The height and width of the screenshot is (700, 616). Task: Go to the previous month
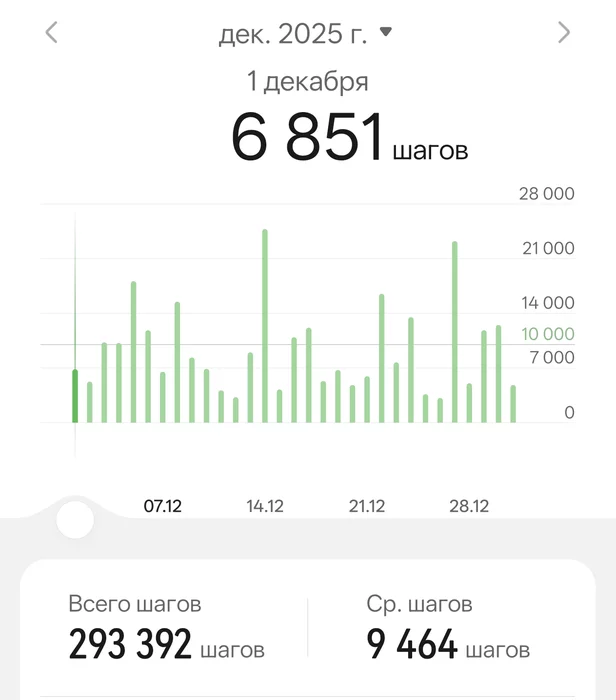pos(52,33)
